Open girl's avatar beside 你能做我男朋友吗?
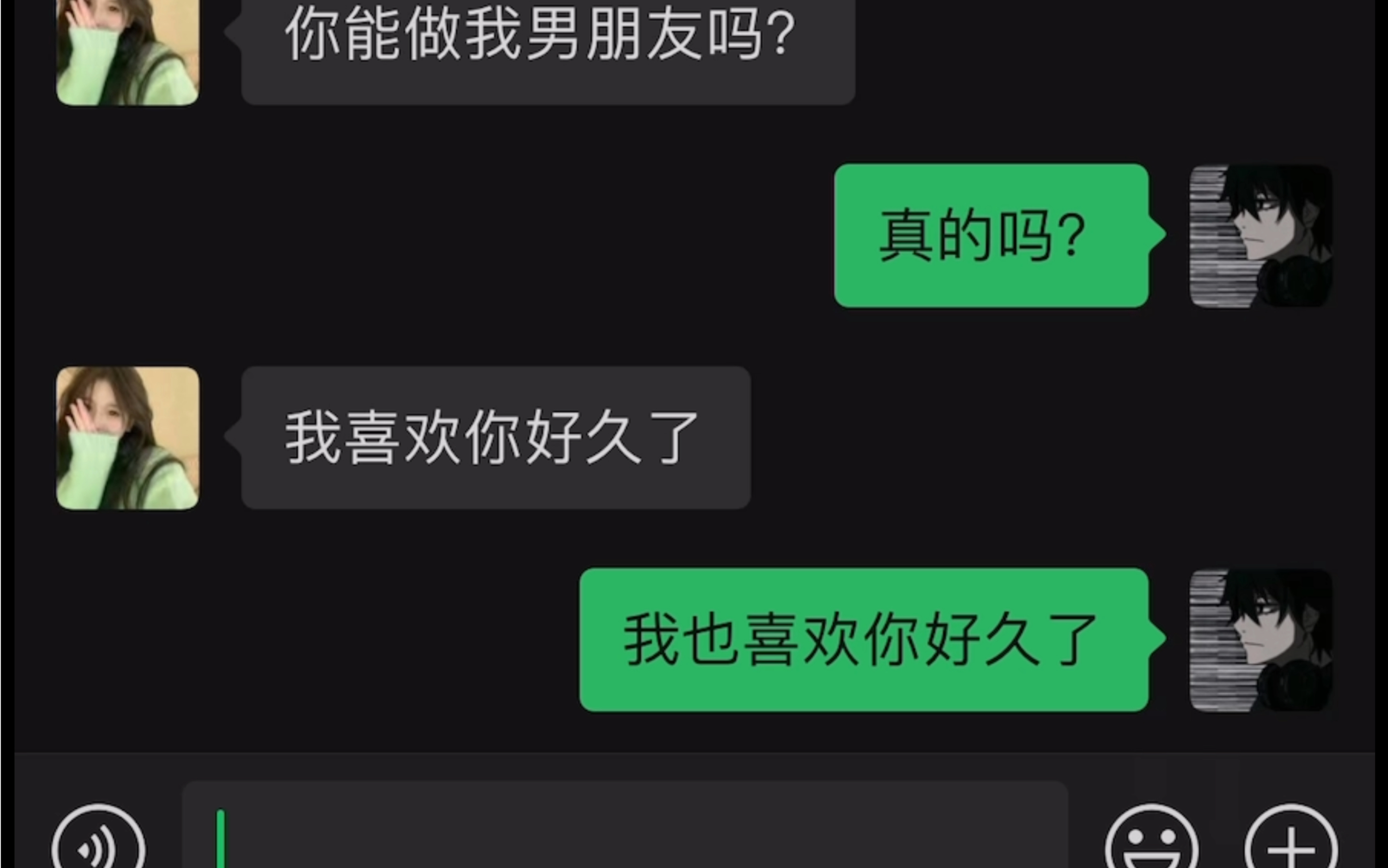The height and width of the screenshot is (868, 1388). [x=128, y=52]
